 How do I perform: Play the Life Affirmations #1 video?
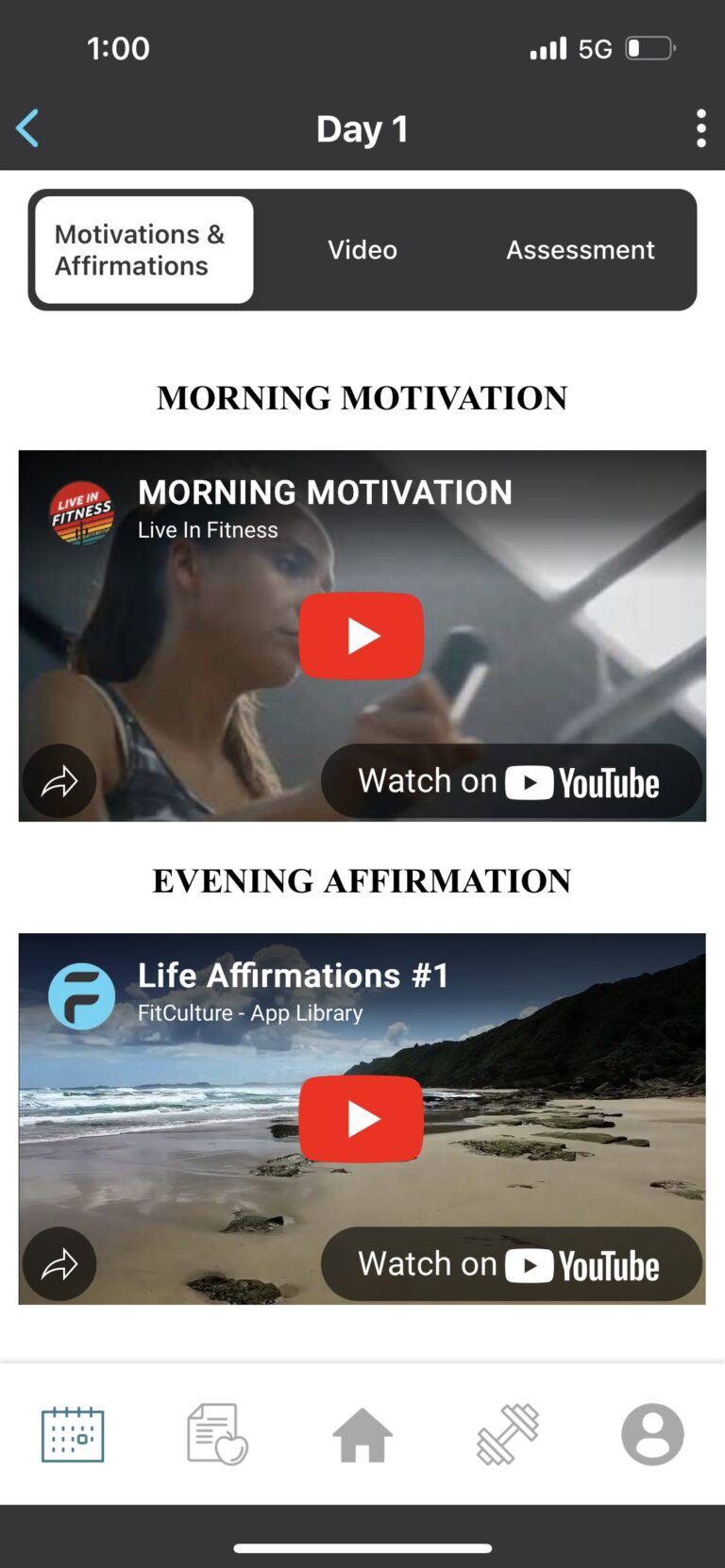362,1119
